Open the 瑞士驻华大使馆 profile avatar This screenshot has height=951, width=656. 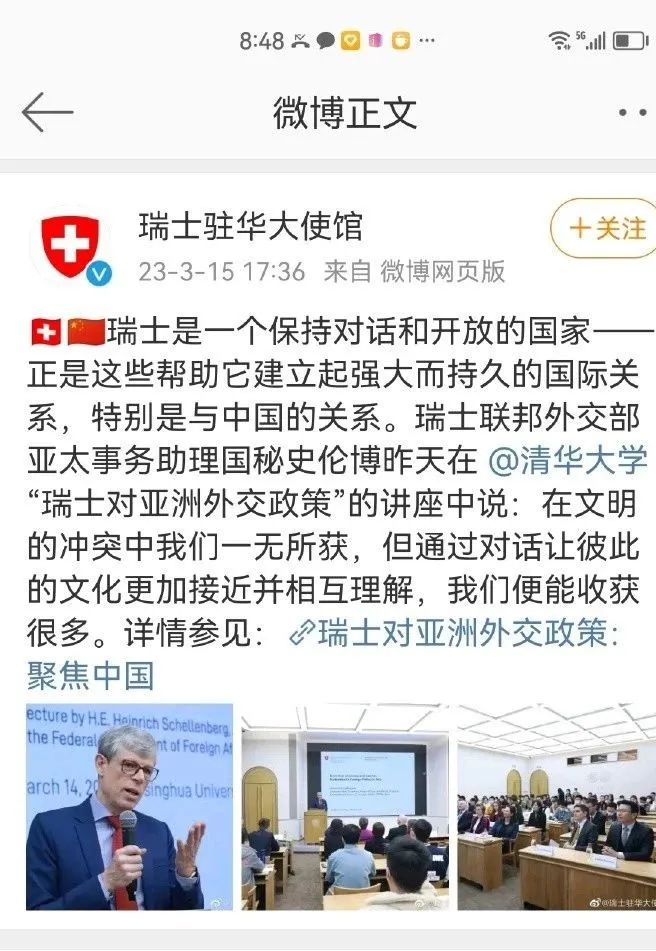tap(69, 245)
